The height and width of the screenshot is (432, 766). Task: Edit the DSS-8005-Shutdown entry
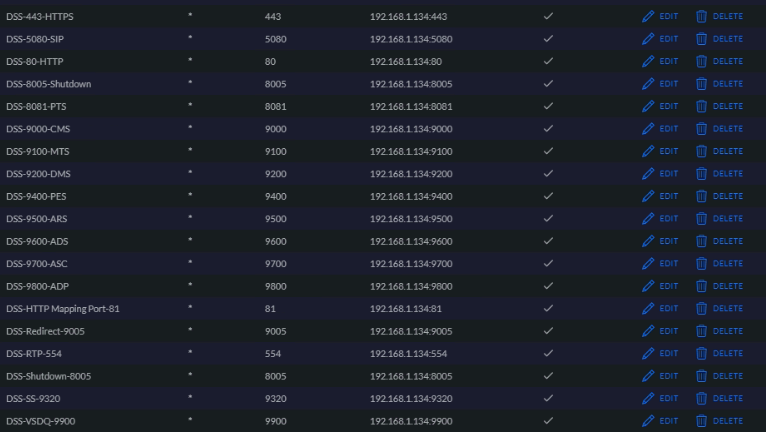click(x=660, y=84)
